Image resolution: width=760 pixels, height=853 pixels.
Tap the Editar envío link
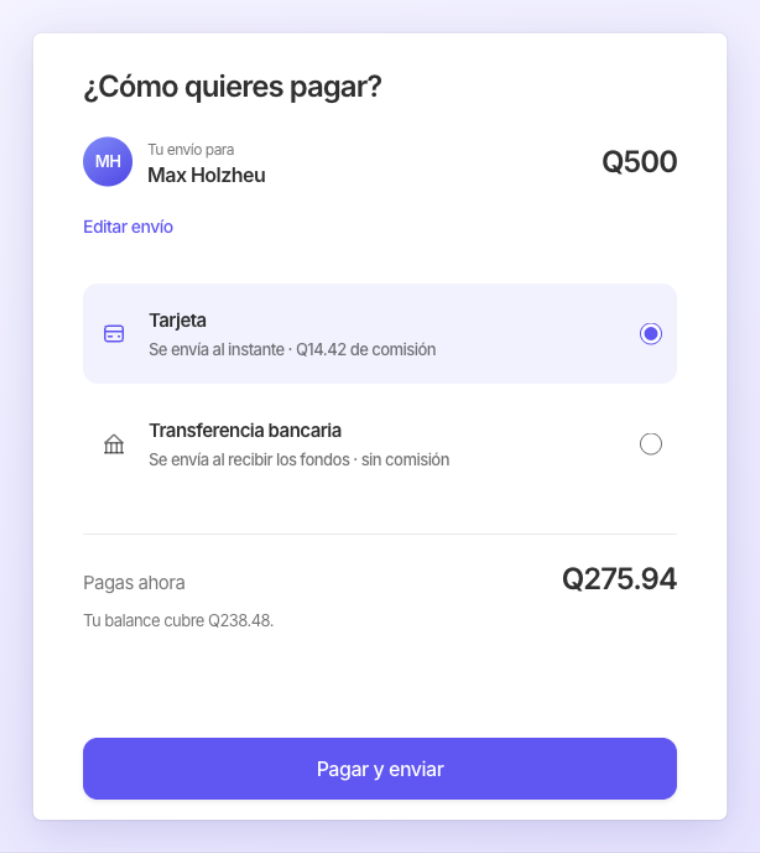[128, 226]
